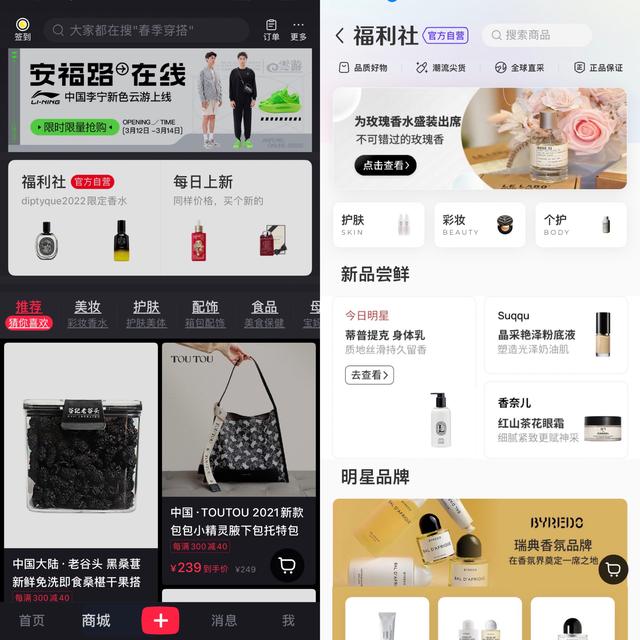The image size is (640, 640).
Task: Open the Li-Ning 安福路在线 banner
Action: [160, 100]
